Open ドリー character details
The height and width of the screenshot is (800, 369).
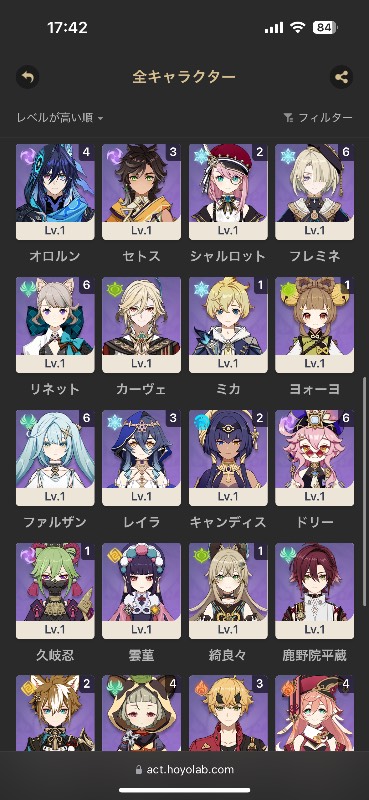click(314, 458)
